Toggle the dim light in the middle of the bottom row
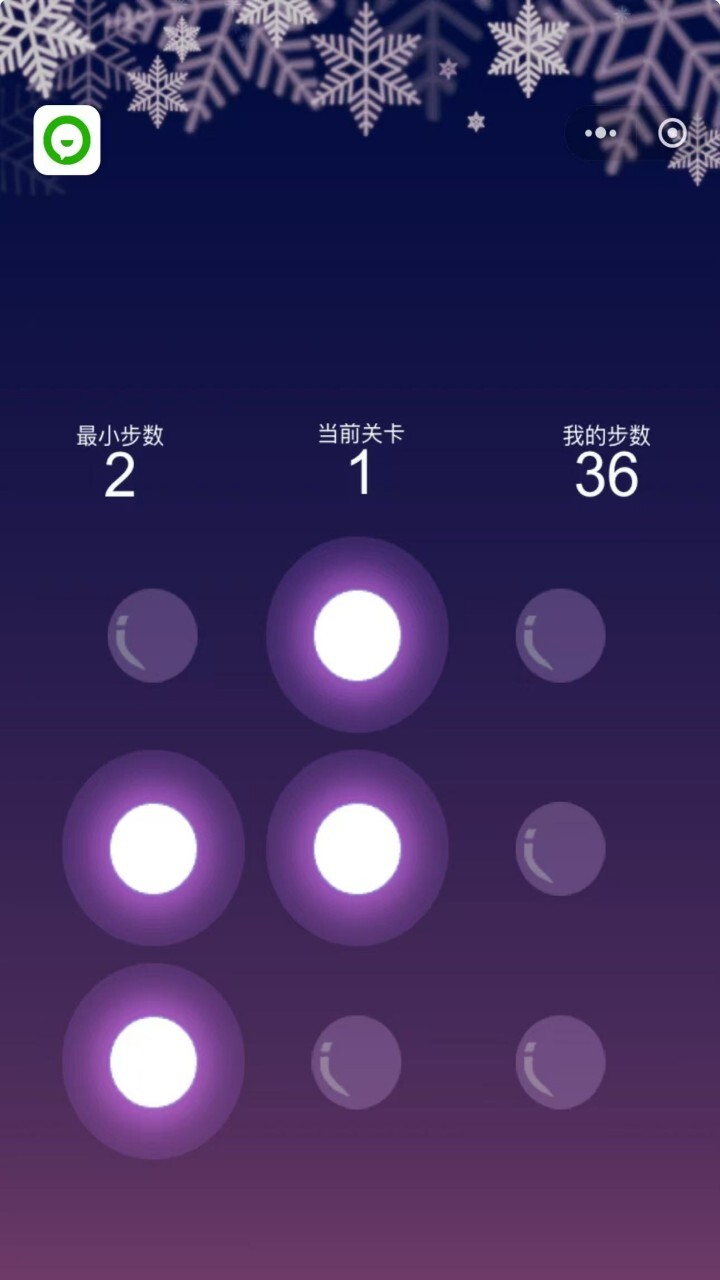 [356, 1062]
